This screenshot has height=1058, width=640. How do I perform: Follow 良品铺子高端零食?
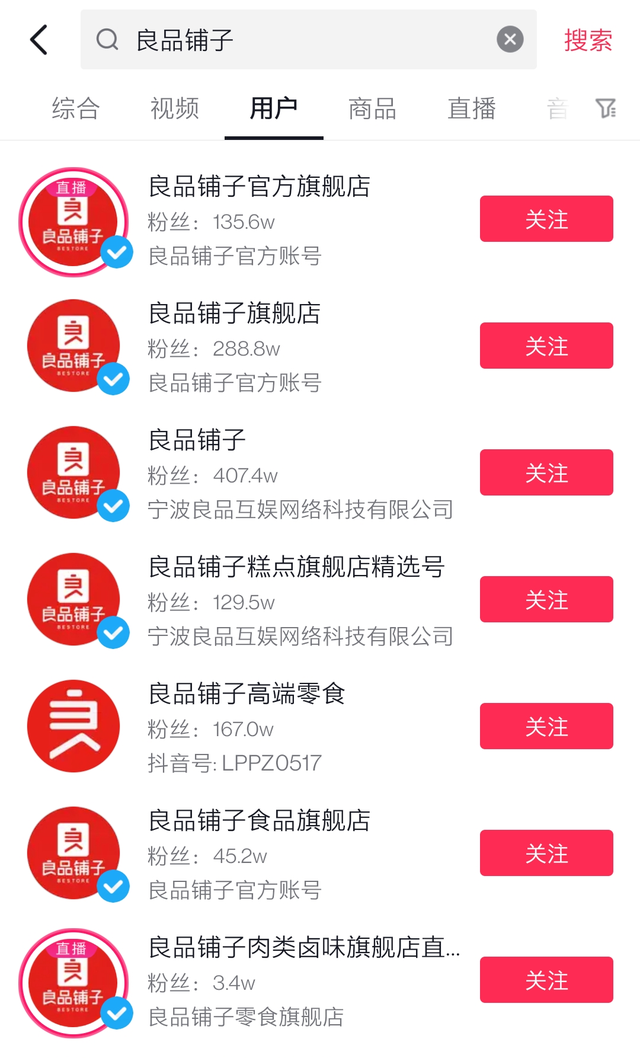tap(546, 727)
